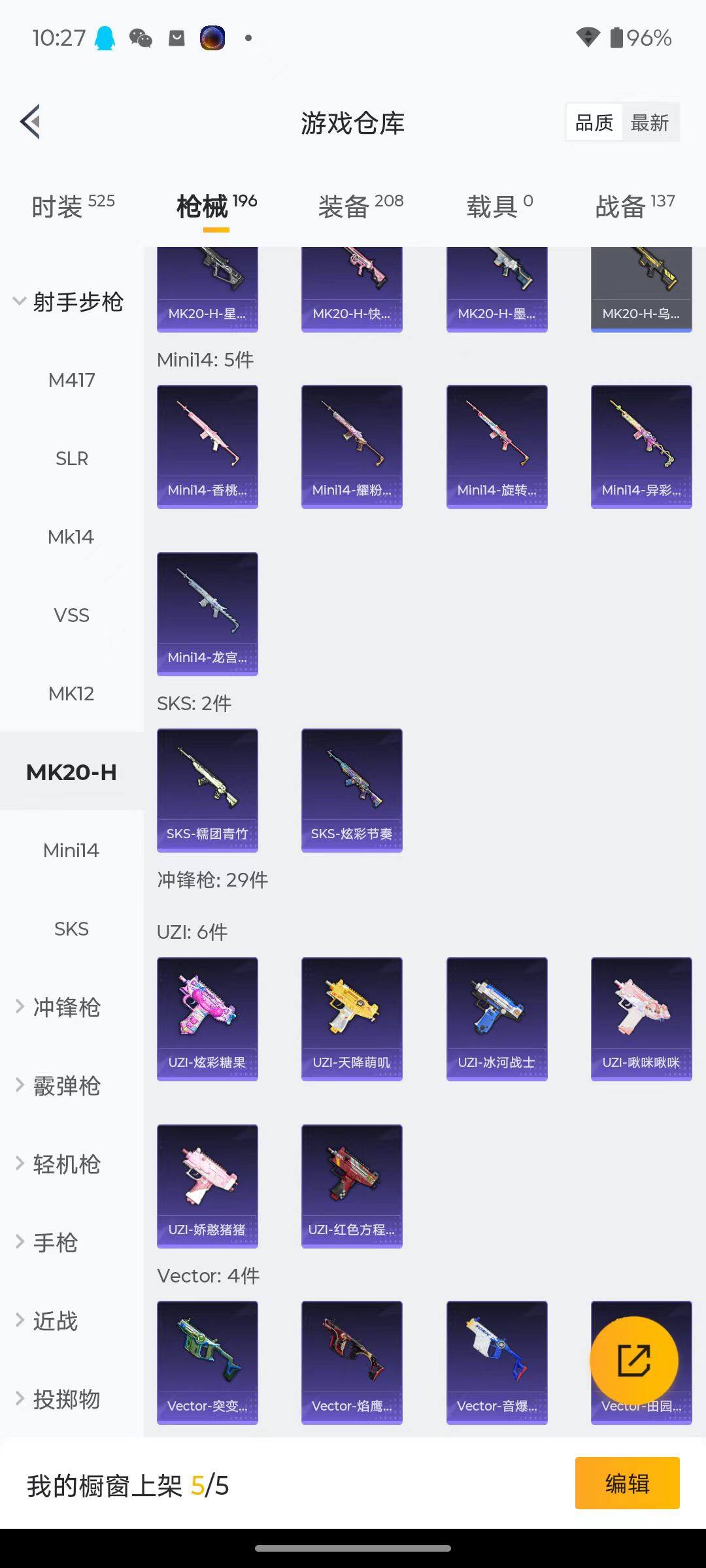Sort the warehouse by 最新
Screen dimensions: 706x1568
[x=649, y=122]
